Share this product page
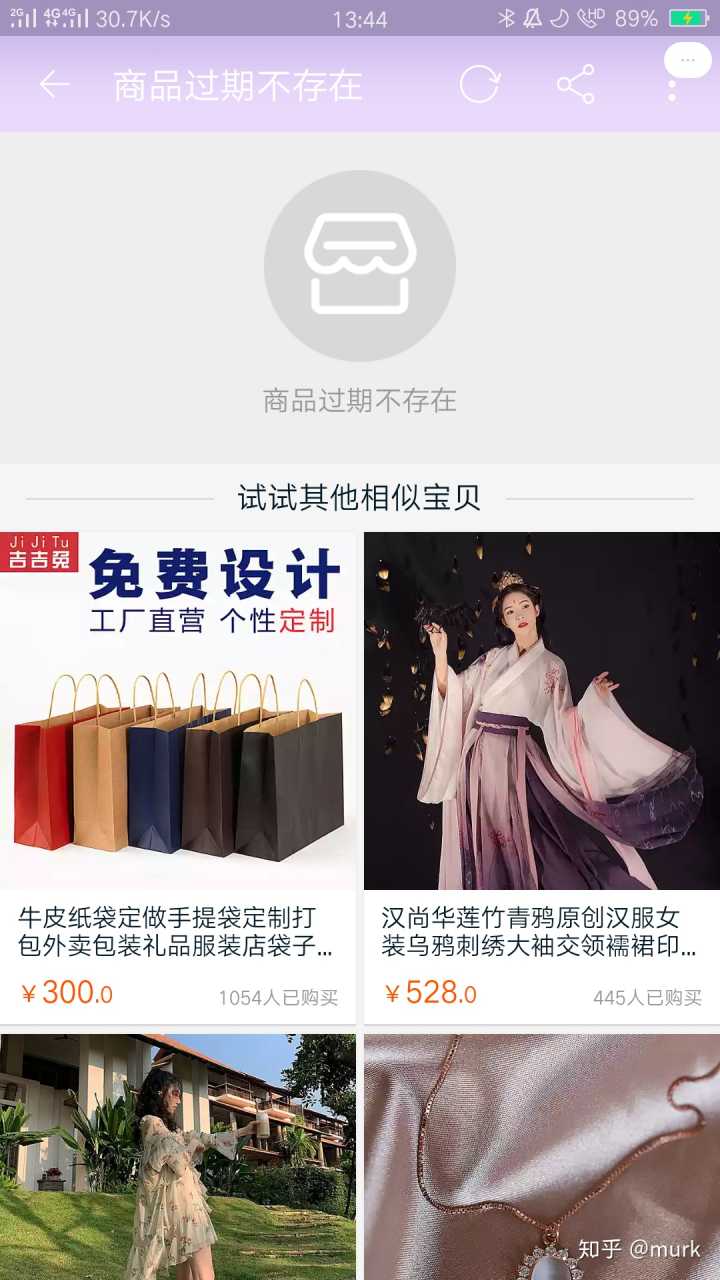 [x=575, y=85]
